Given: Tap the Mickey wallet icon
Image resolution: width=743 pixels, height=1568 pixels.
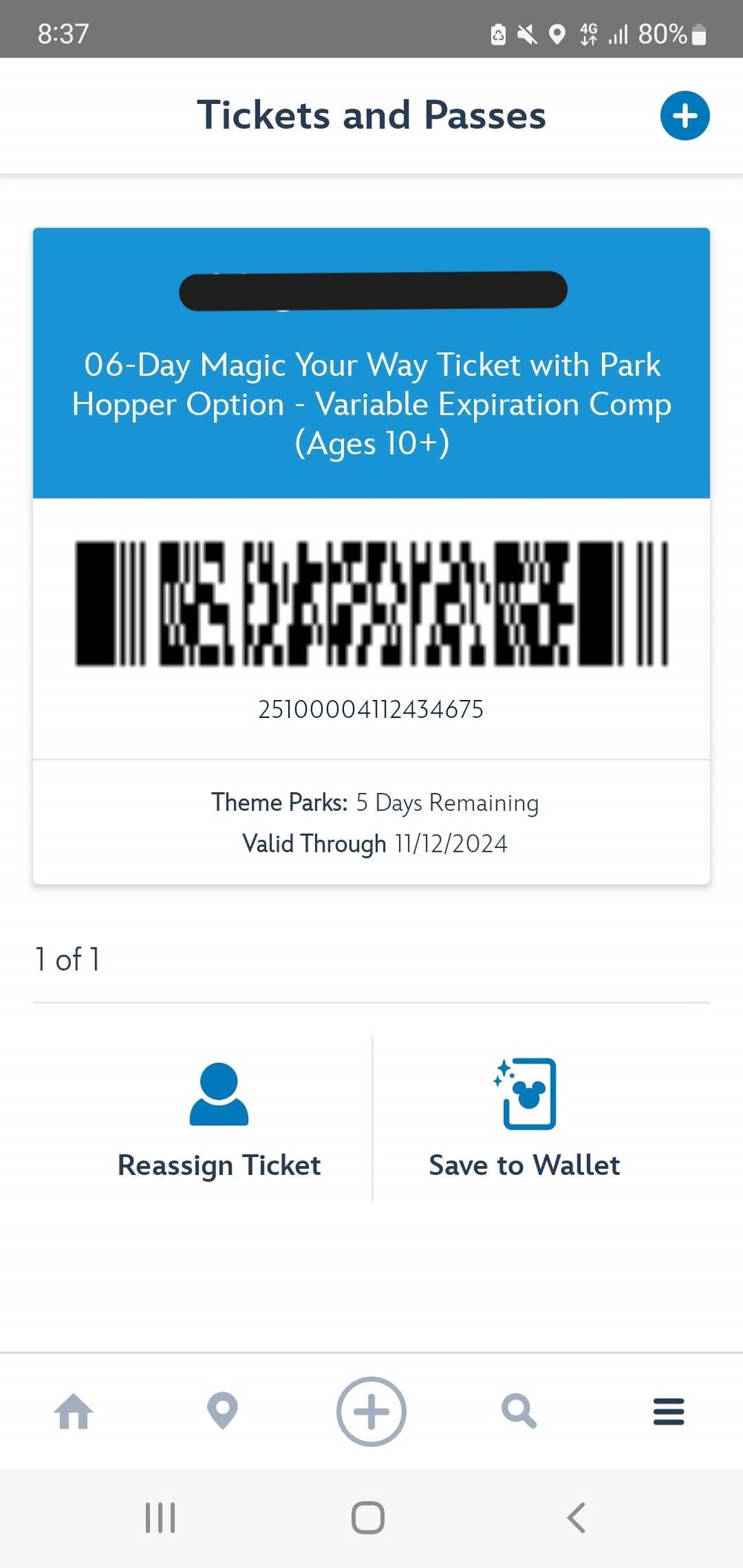Looking at the screenshot, I should pyautogui.click(x=525, y=1092).
